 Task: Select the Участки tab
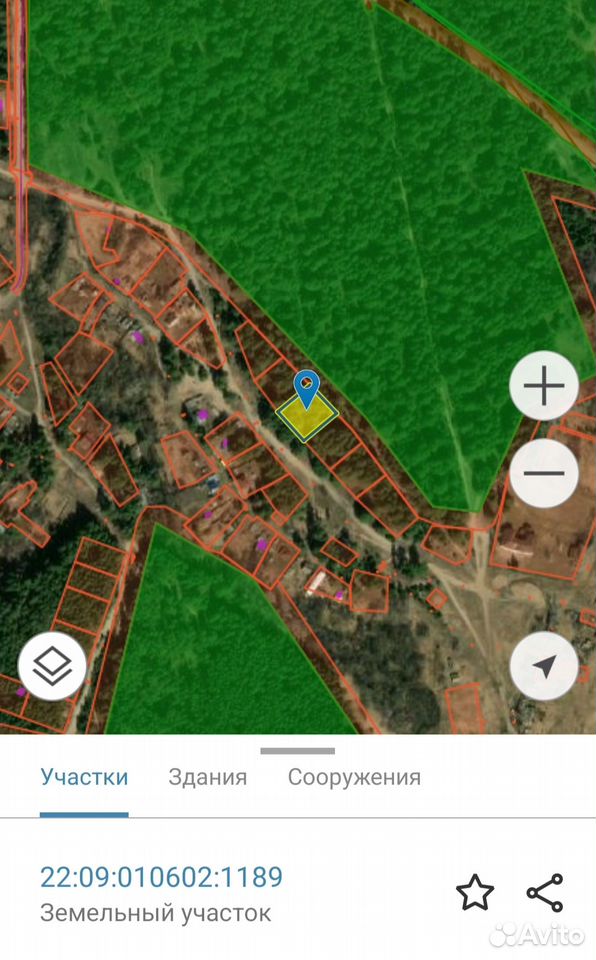[x=85, y=777]
